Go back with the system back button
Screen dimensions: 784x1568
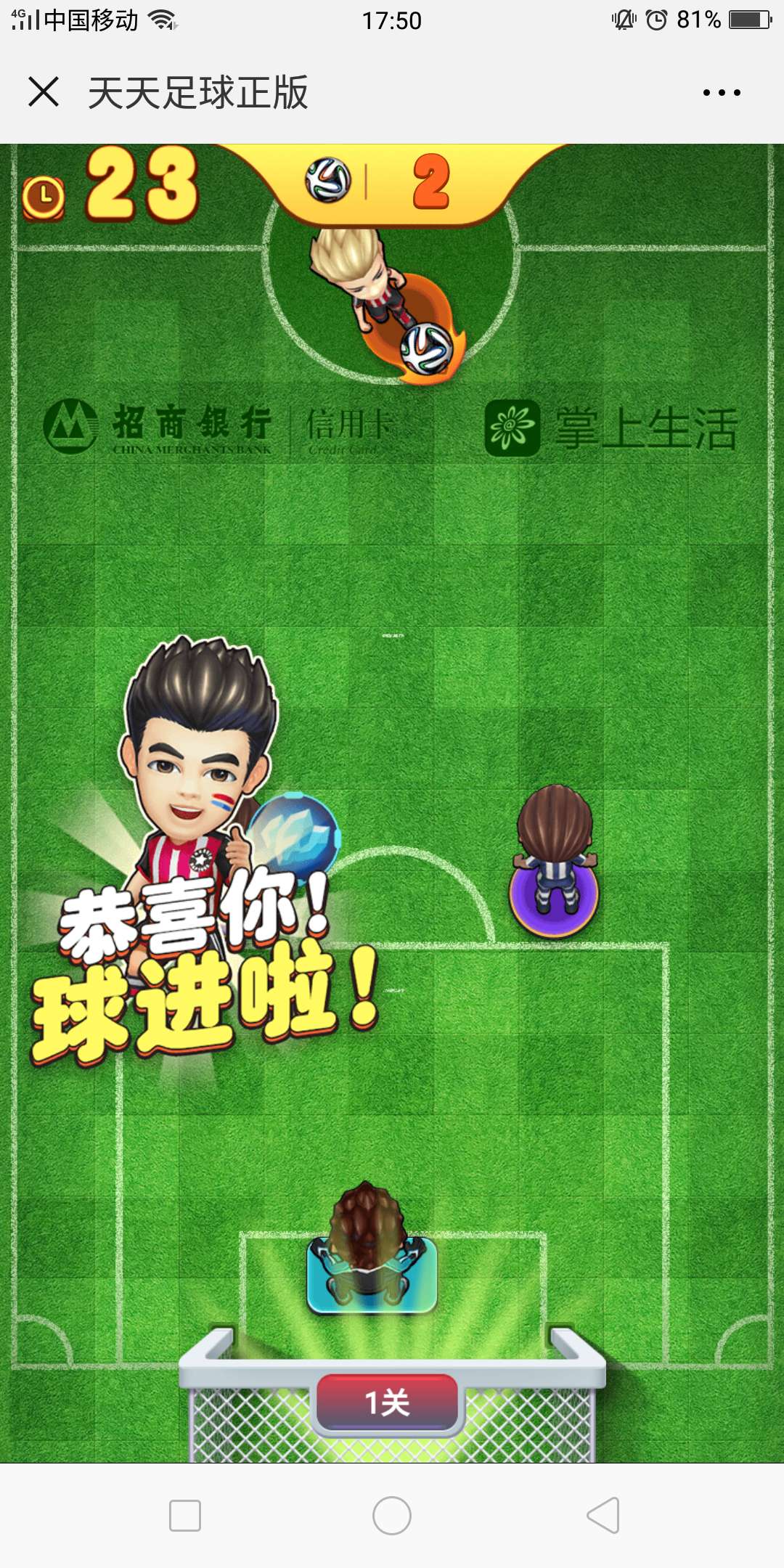point(603,1515)
